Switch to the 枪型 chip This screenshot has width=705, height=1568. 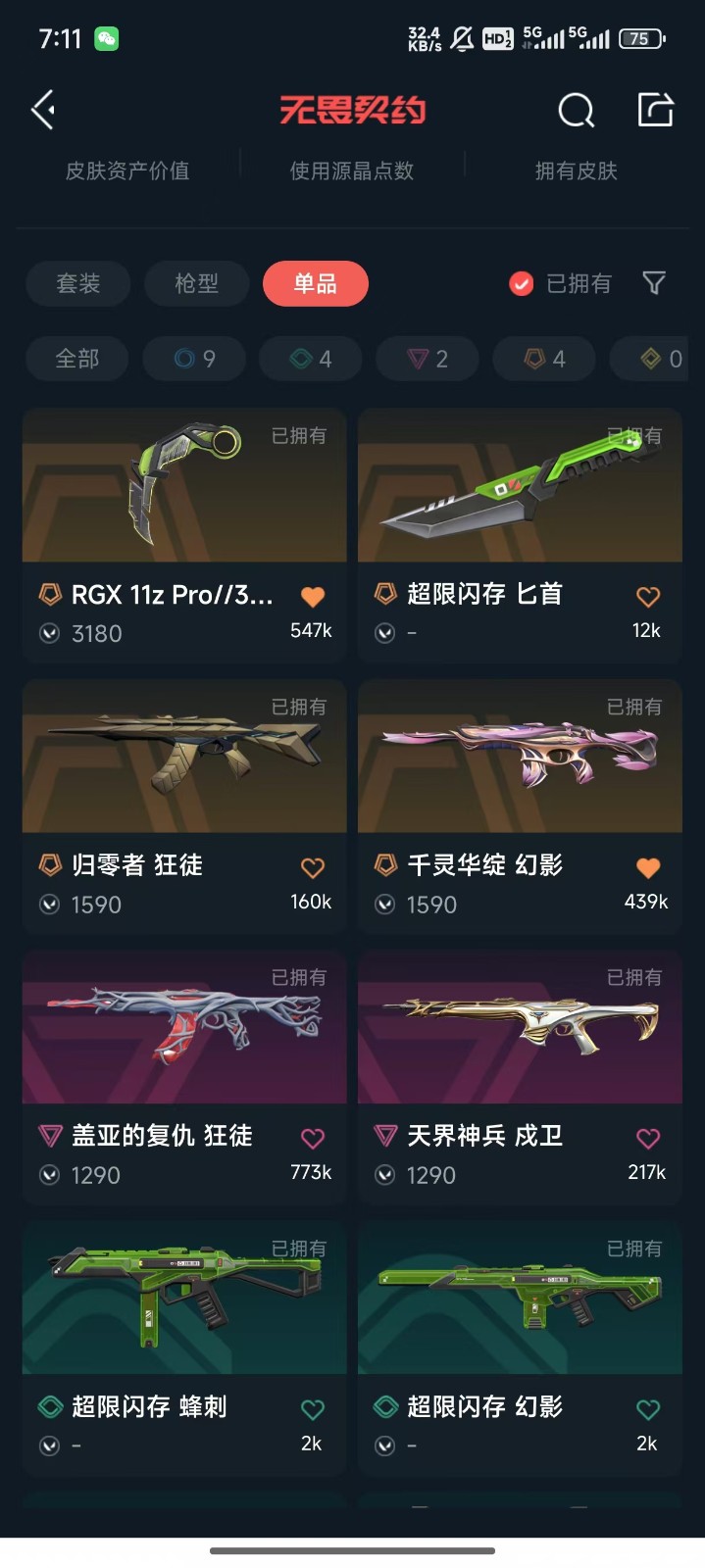click(197, 284)
